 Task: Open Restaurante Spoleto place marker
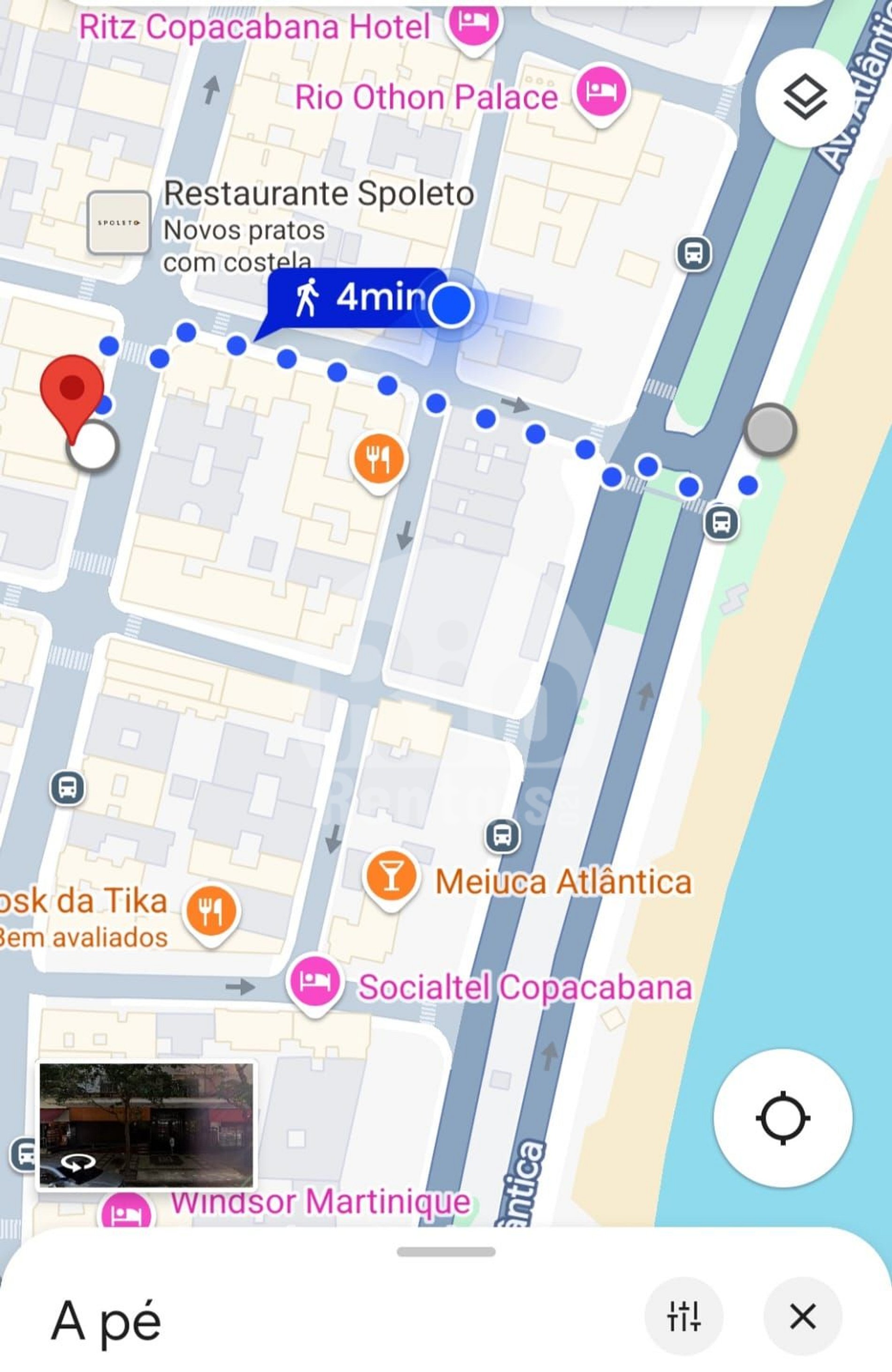click(x=119, y=222)
